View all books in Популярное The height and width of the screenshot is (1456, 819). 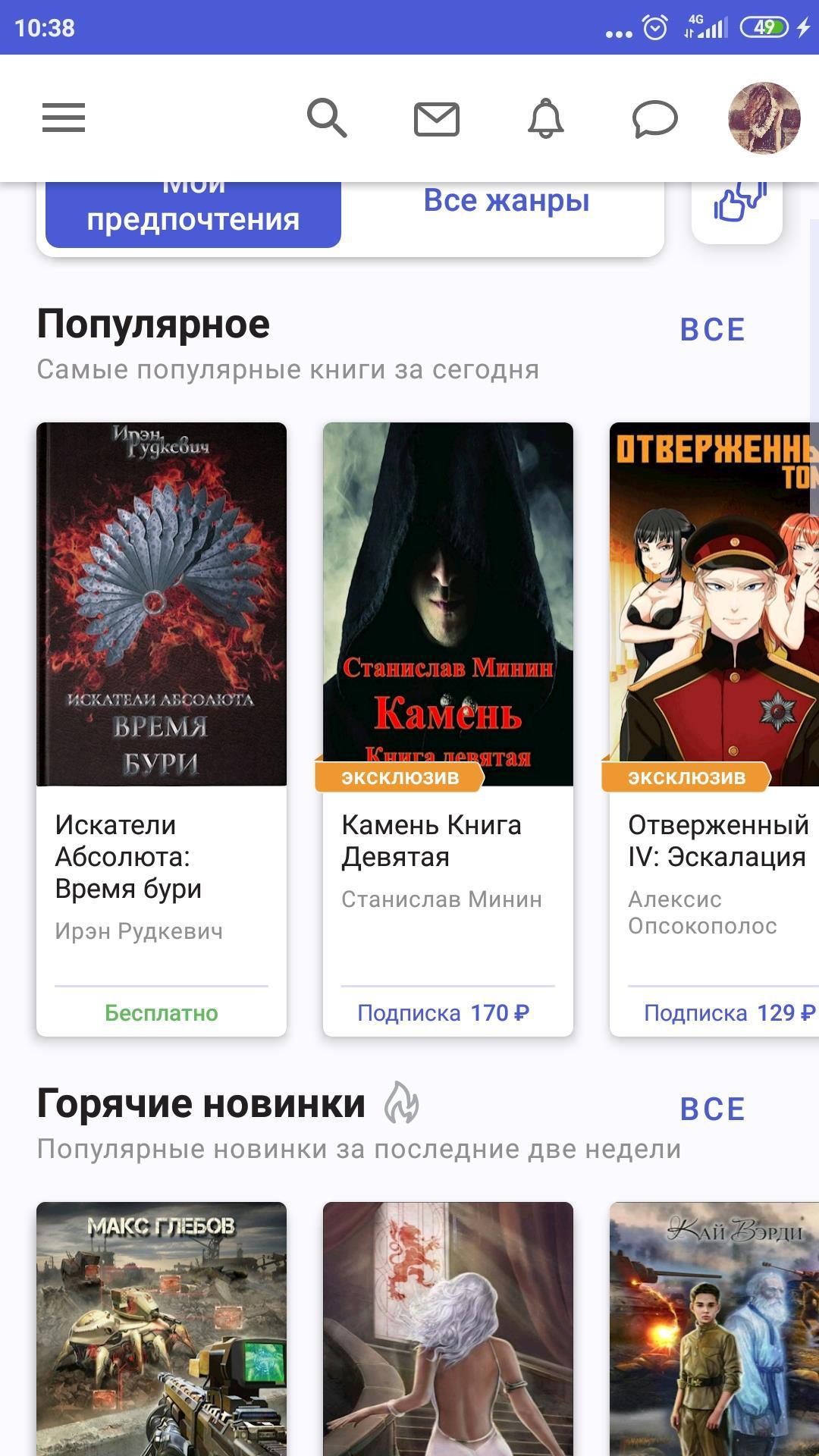click(712, 330)
